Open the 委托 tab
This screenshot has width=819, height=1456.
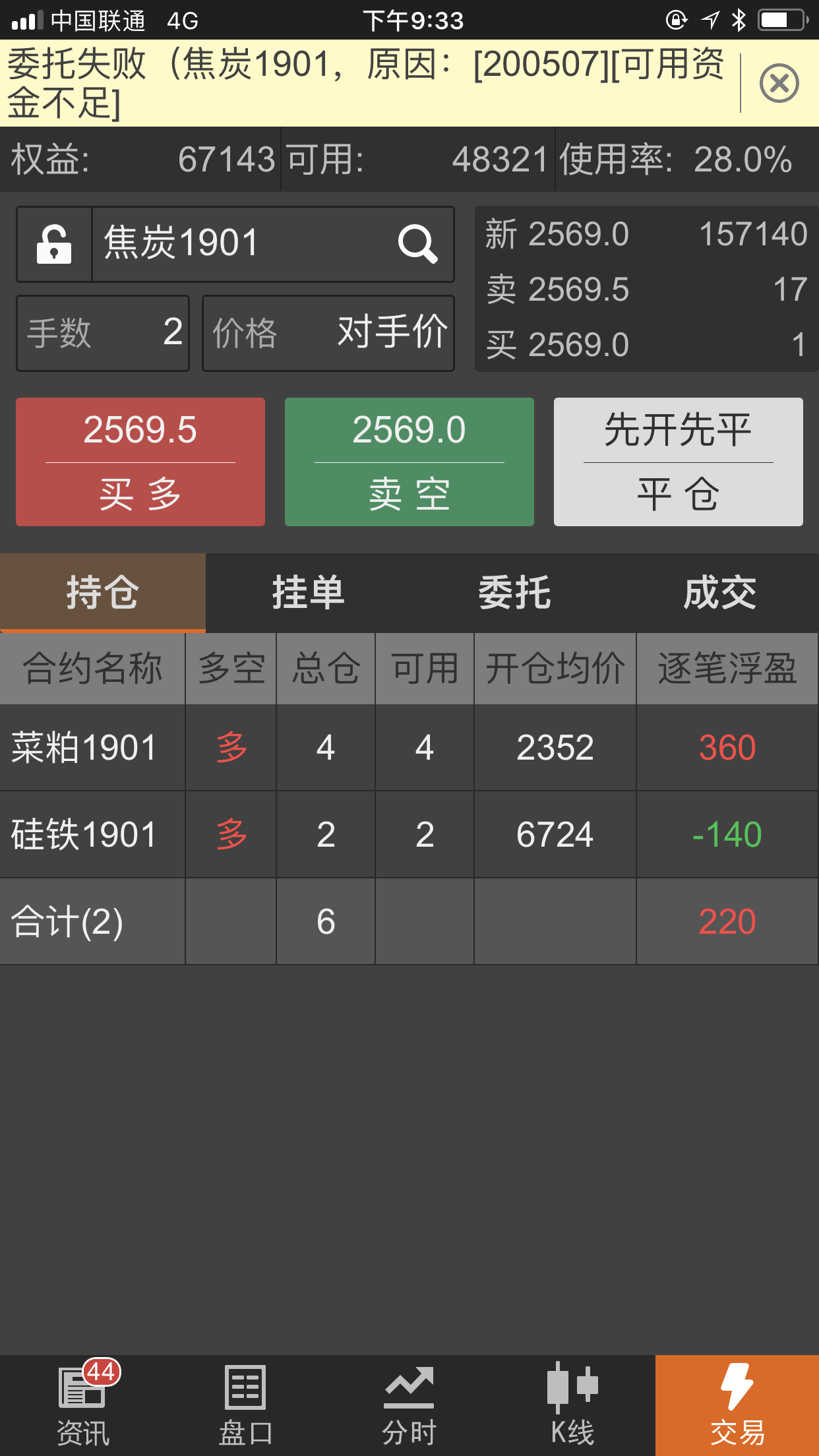[x=514, y=592]
